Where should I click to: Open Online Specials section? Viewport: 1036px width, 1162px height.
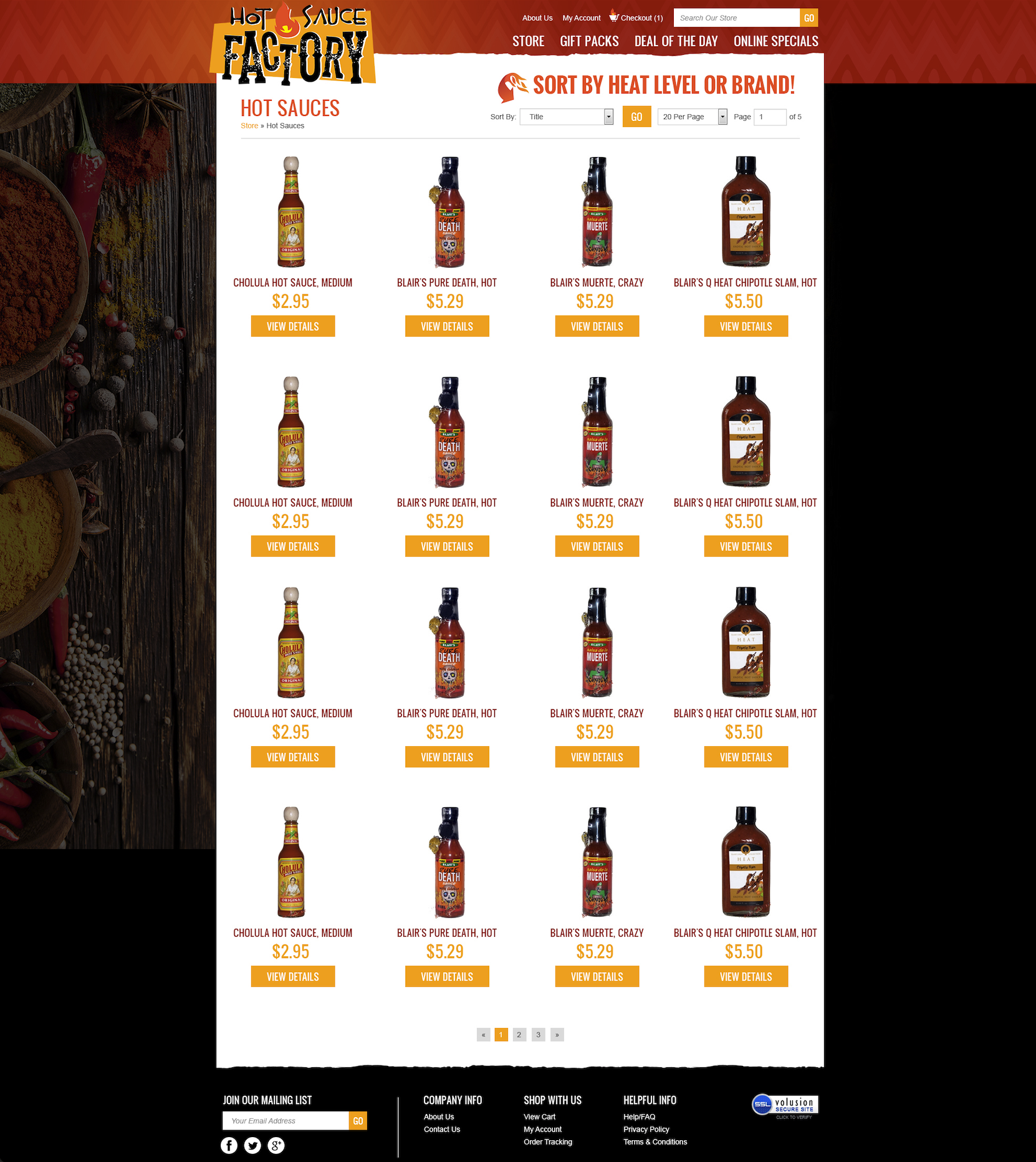click(x=775, y=42)
